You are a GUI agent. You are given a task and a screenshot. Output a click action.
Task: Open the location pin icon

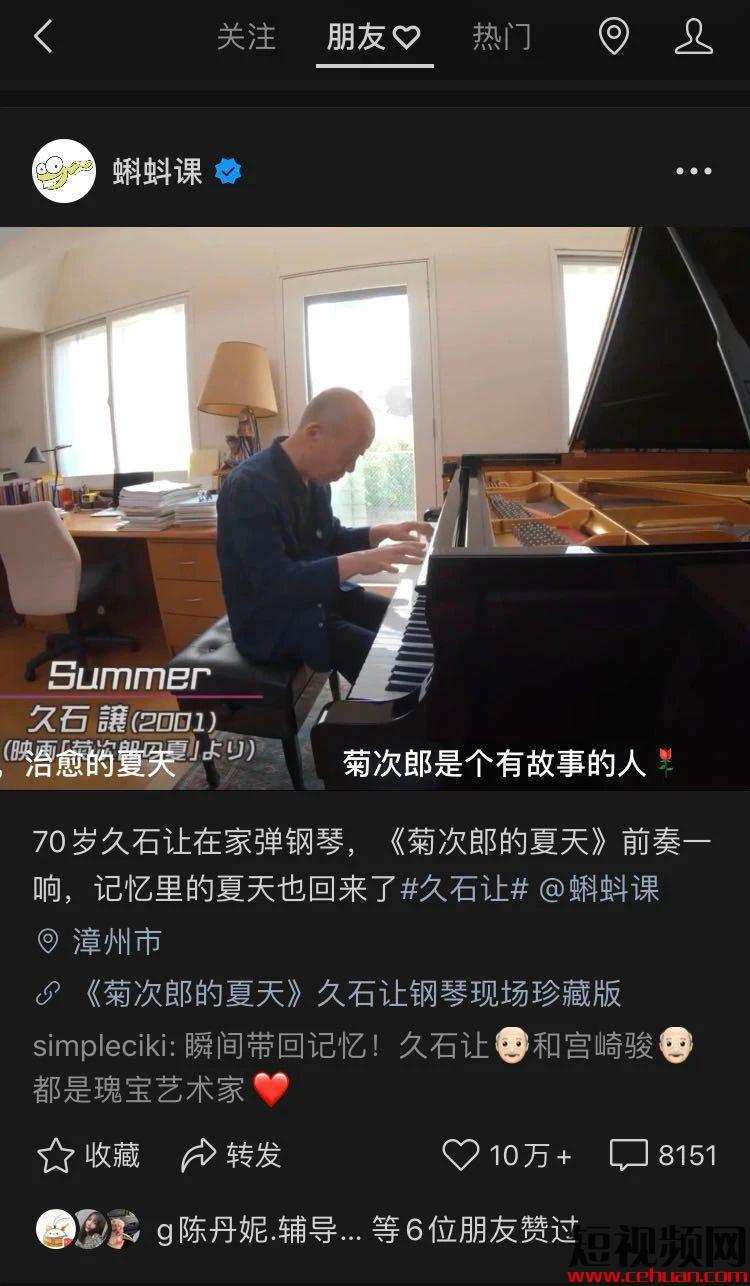(x=613, y=37)
